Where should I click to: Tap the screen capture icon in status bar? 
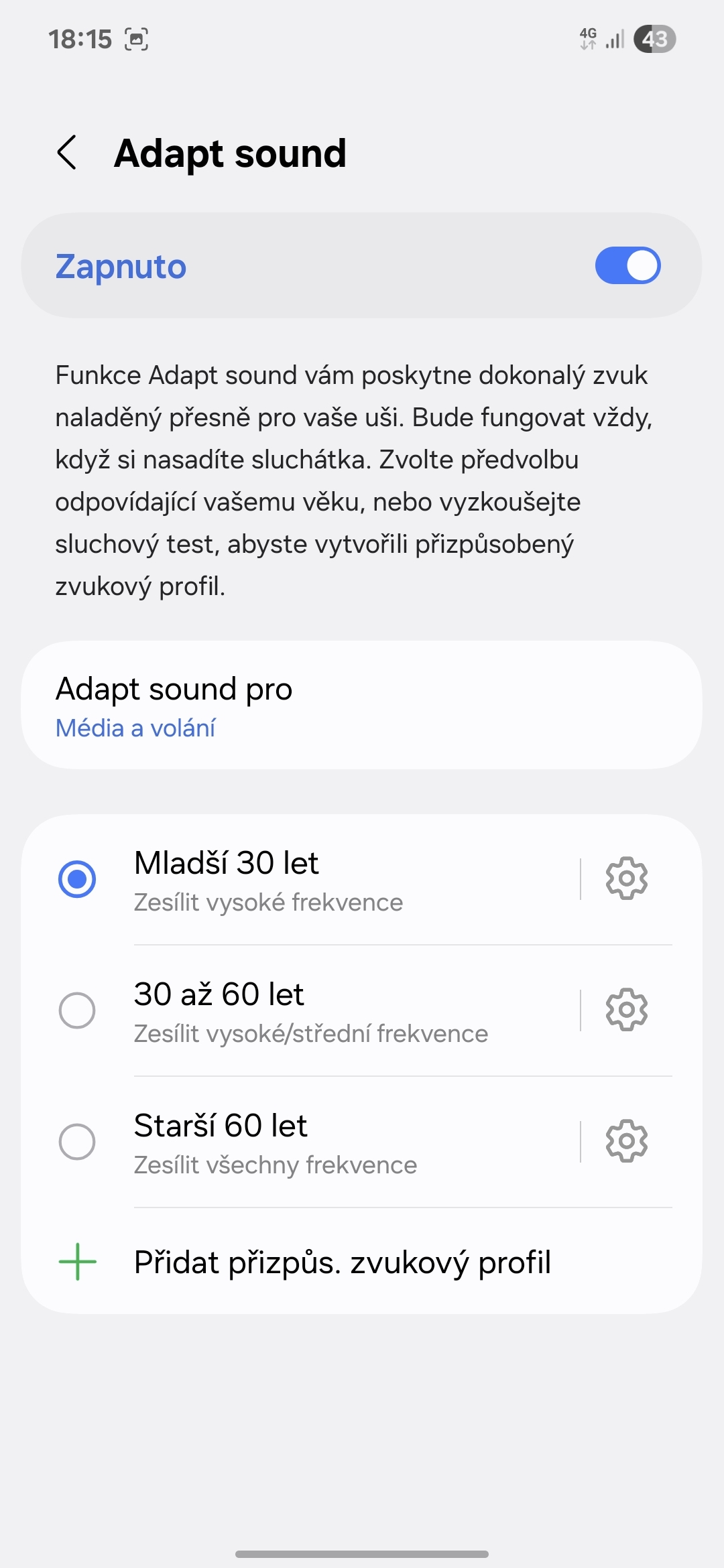point(137,40)
